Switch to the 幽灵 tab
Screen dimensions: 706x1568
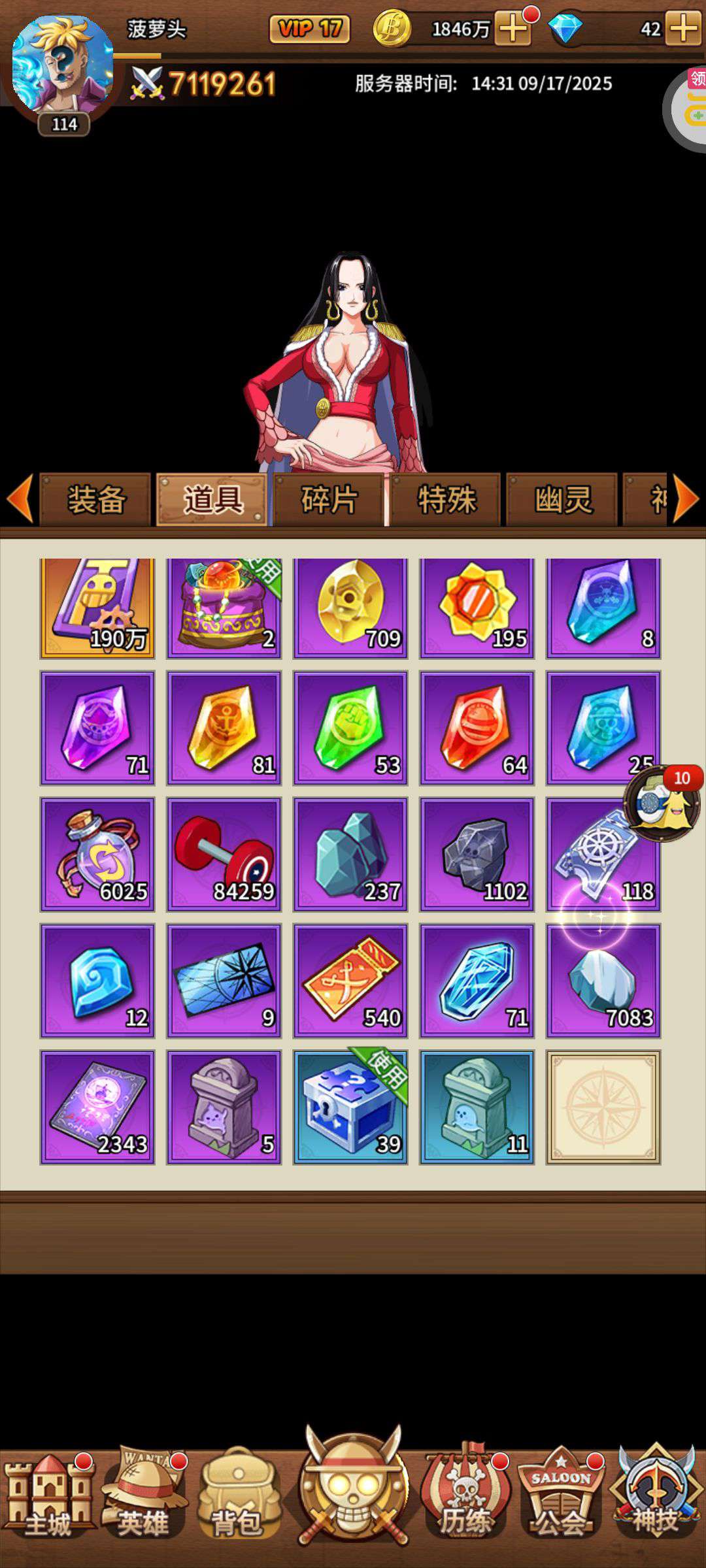pos(562,500)
